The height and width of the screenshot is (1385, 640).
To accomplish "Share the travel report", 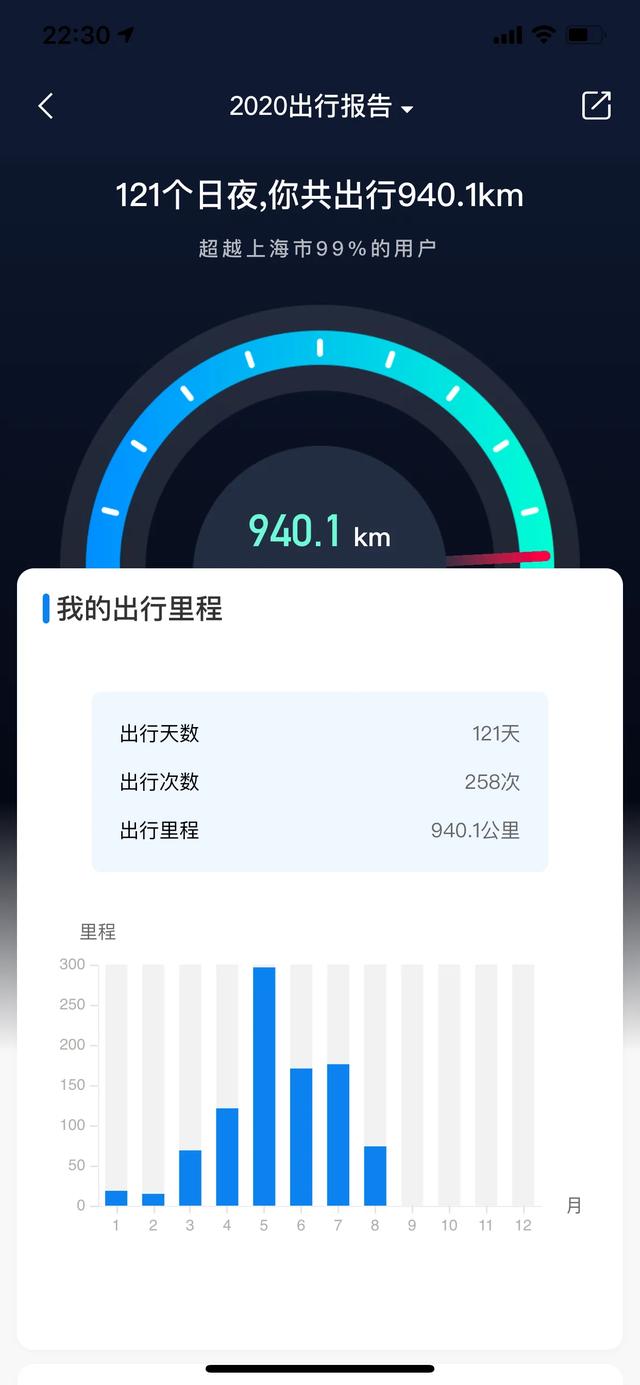I will (596, 106).
